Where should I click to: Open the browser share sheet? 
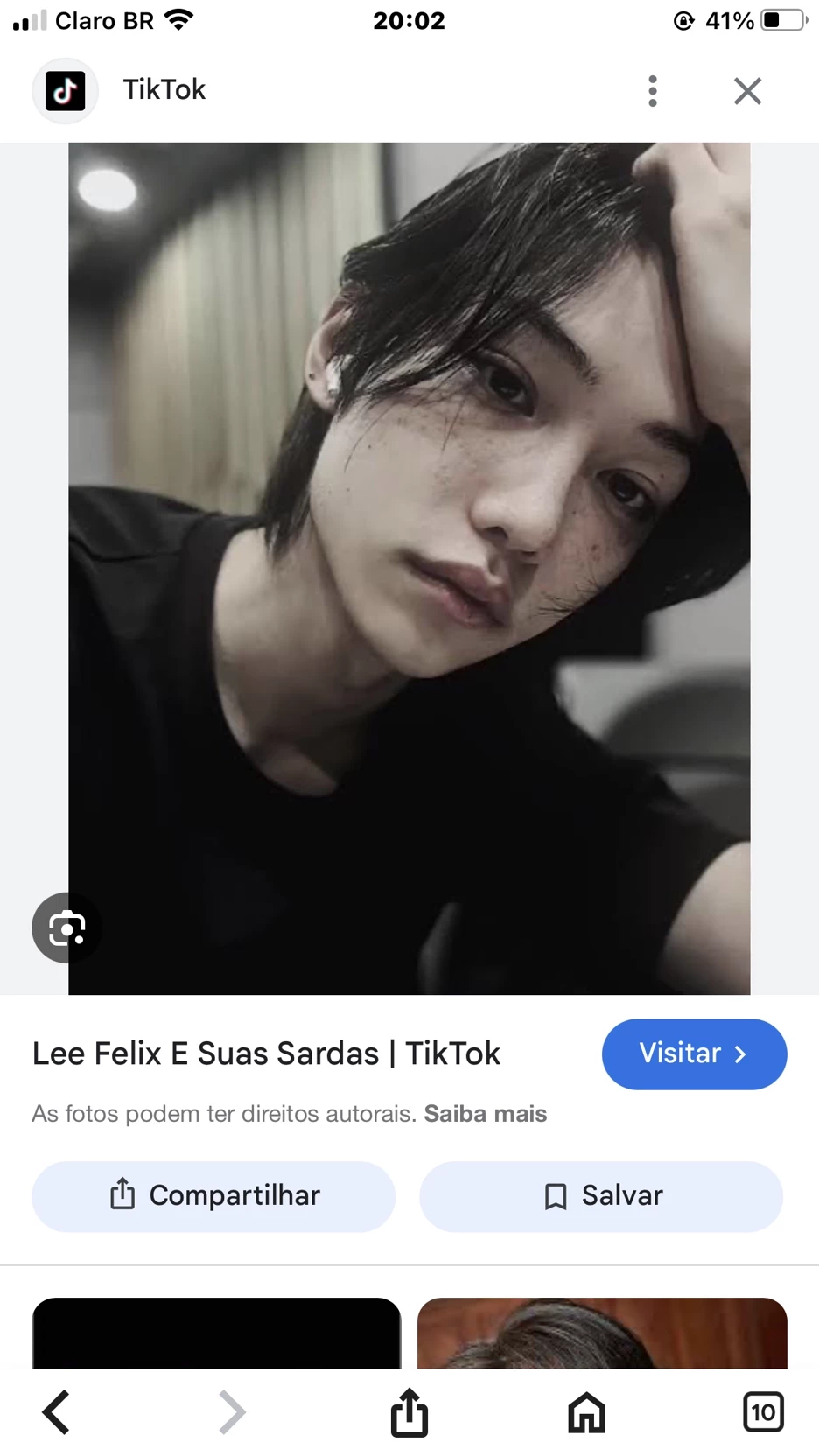409,1411
